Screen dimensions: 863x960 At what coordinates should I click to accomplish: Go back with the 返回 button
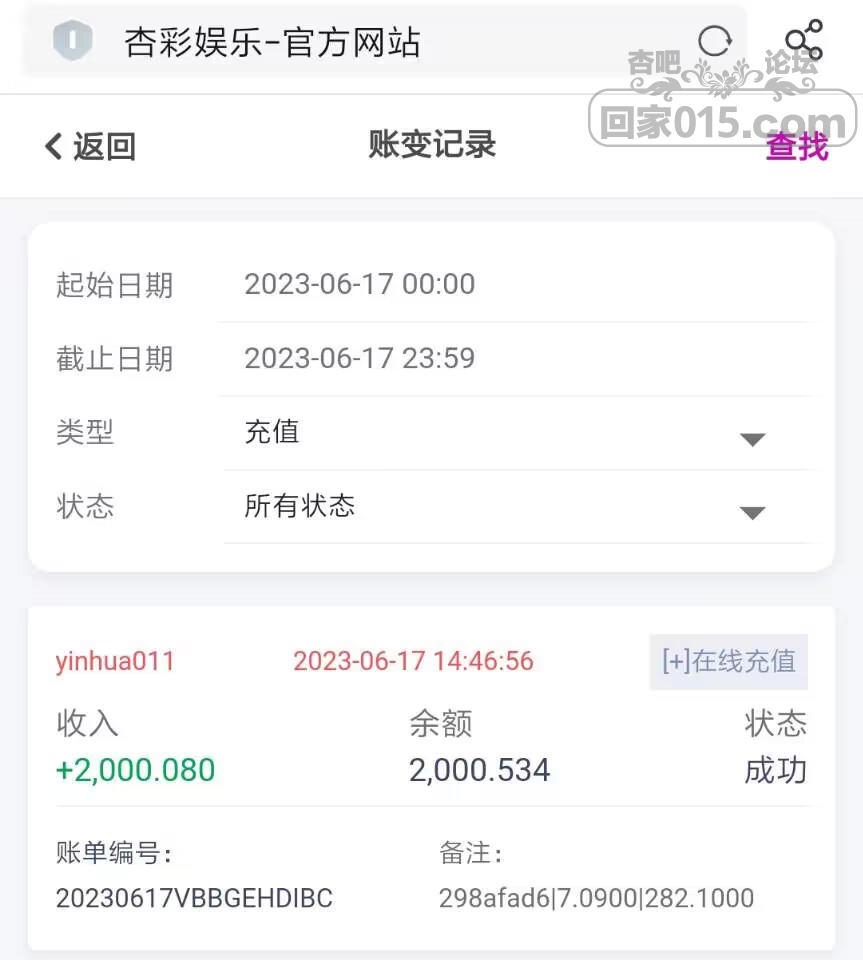(x=90, y=147)
